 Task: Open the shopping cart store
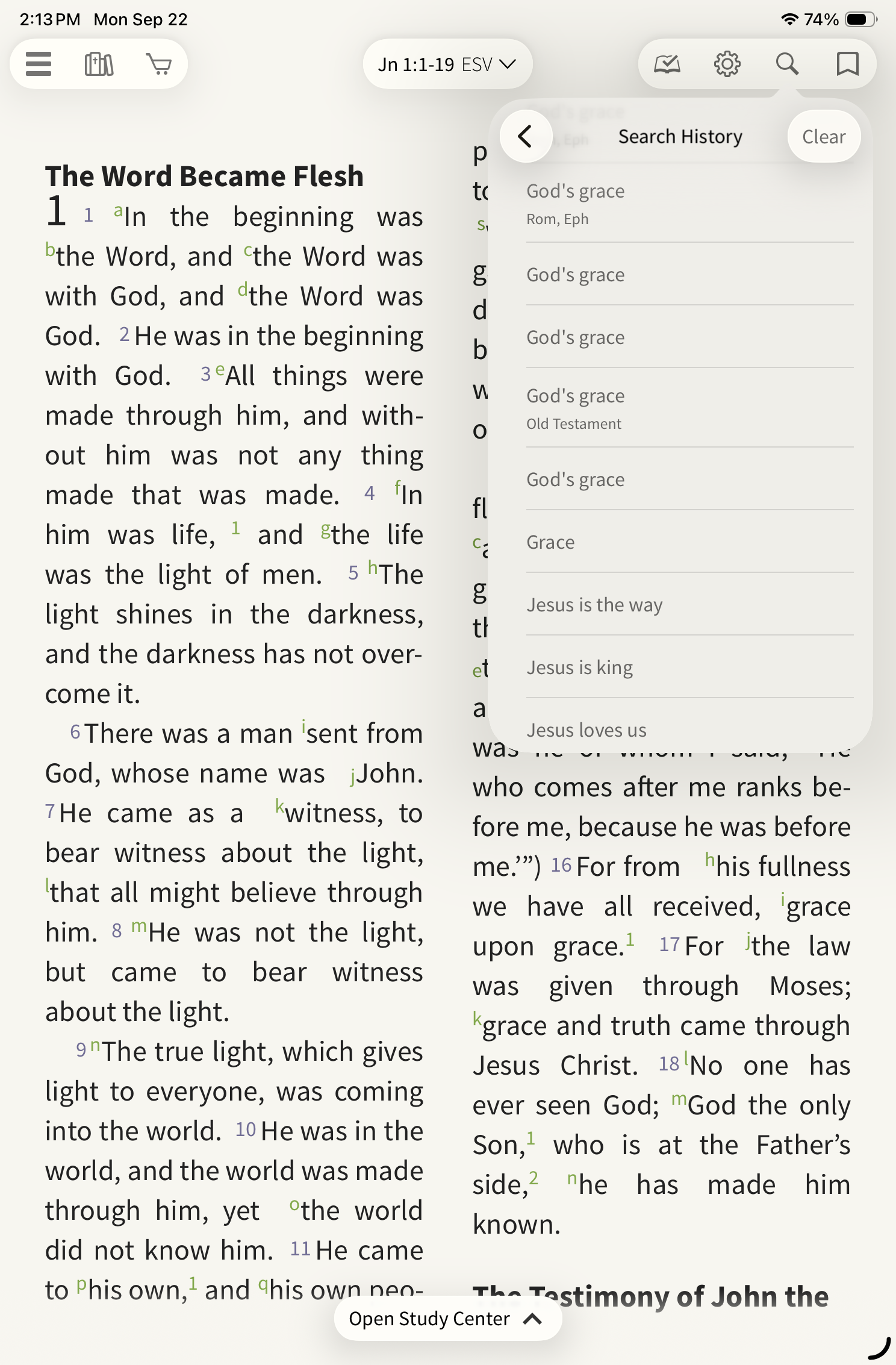click(159, 64)
